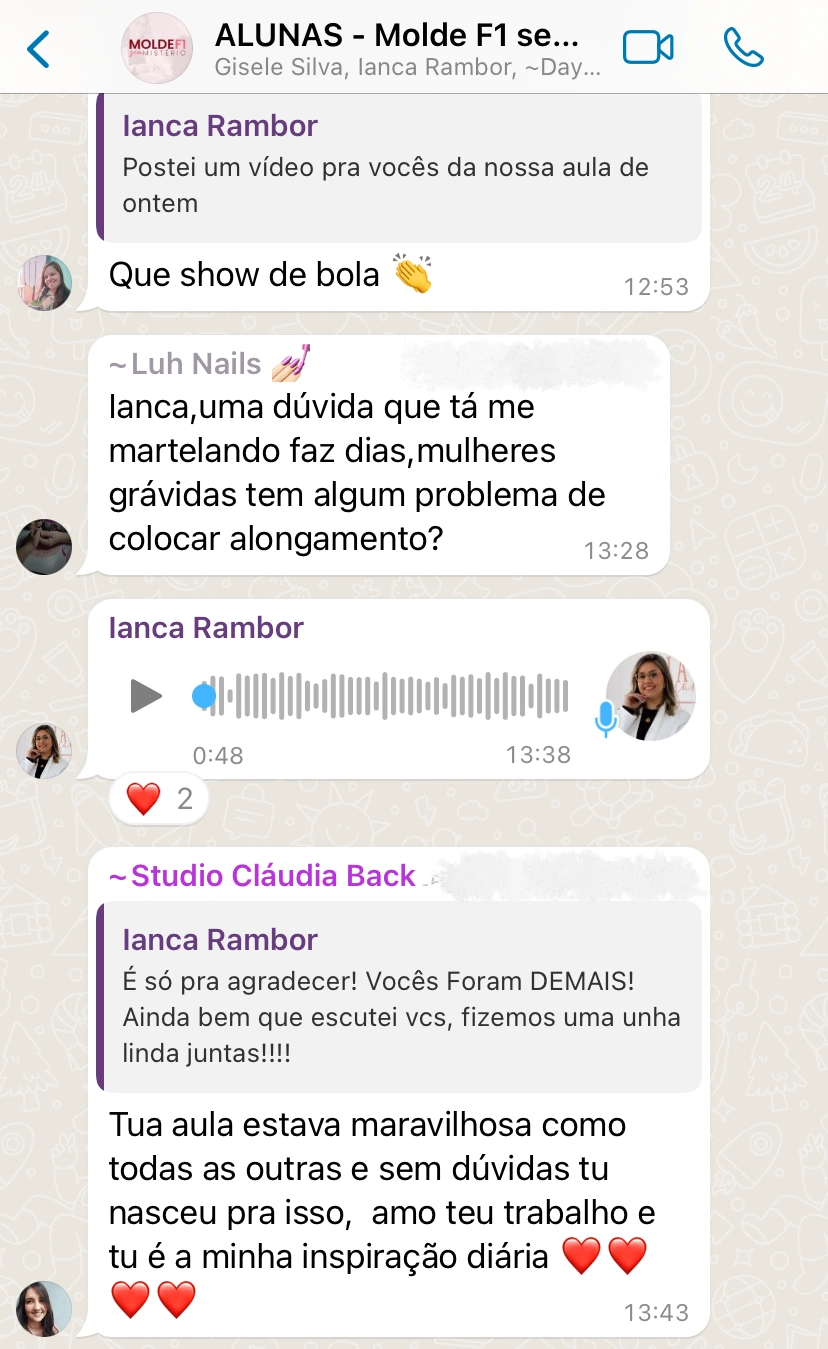Image resolution: width=828 pixels, height=1349 pixels.
Task: Start a group video call
Action: click(x=648, y=47)
